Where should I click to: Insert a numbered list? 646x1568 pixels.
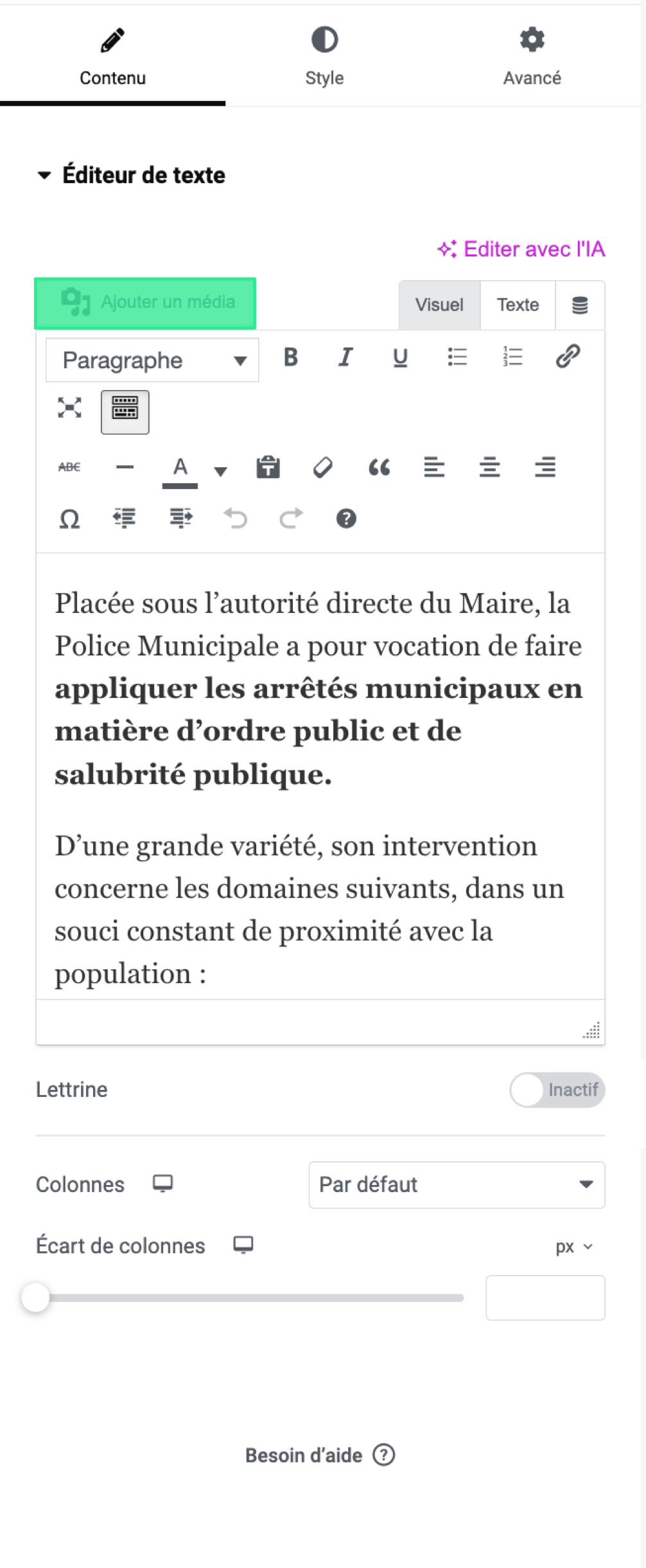(512, 357)
